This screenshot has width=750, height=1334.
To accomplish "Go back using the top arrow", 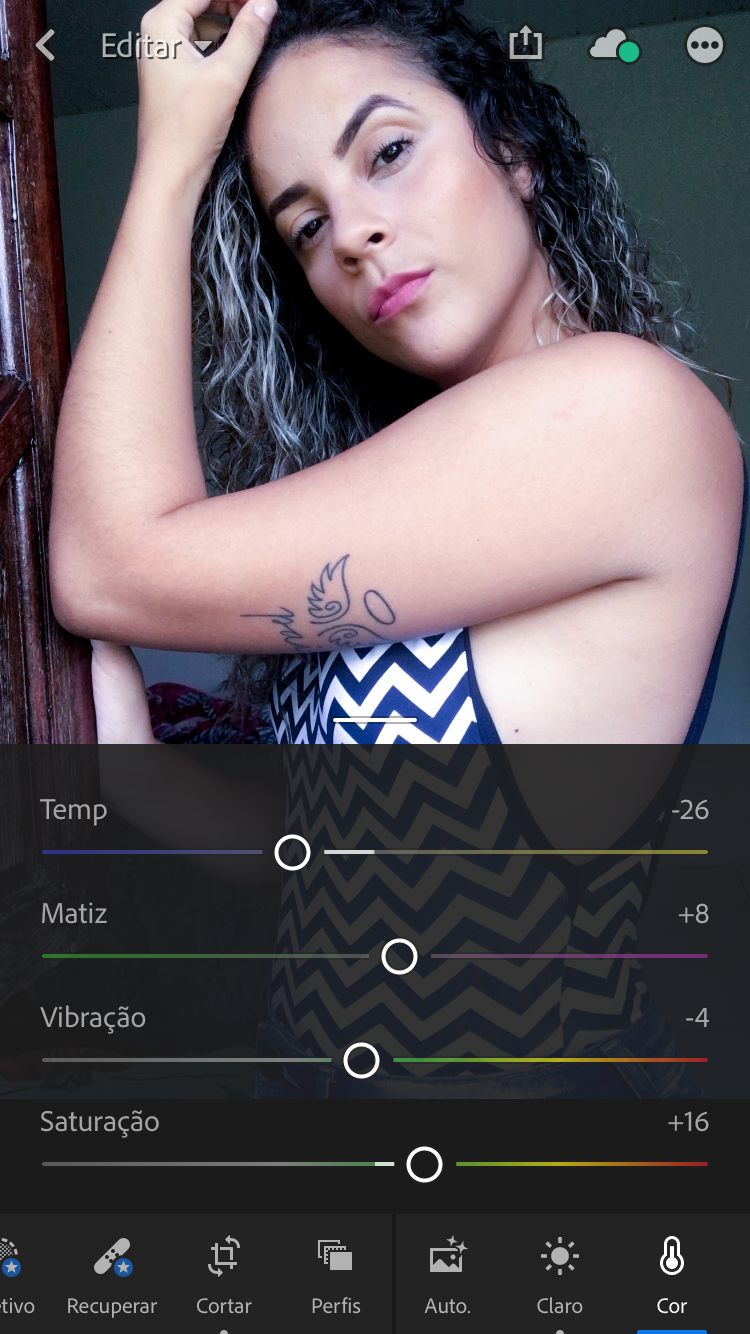I will coord(45,46).
